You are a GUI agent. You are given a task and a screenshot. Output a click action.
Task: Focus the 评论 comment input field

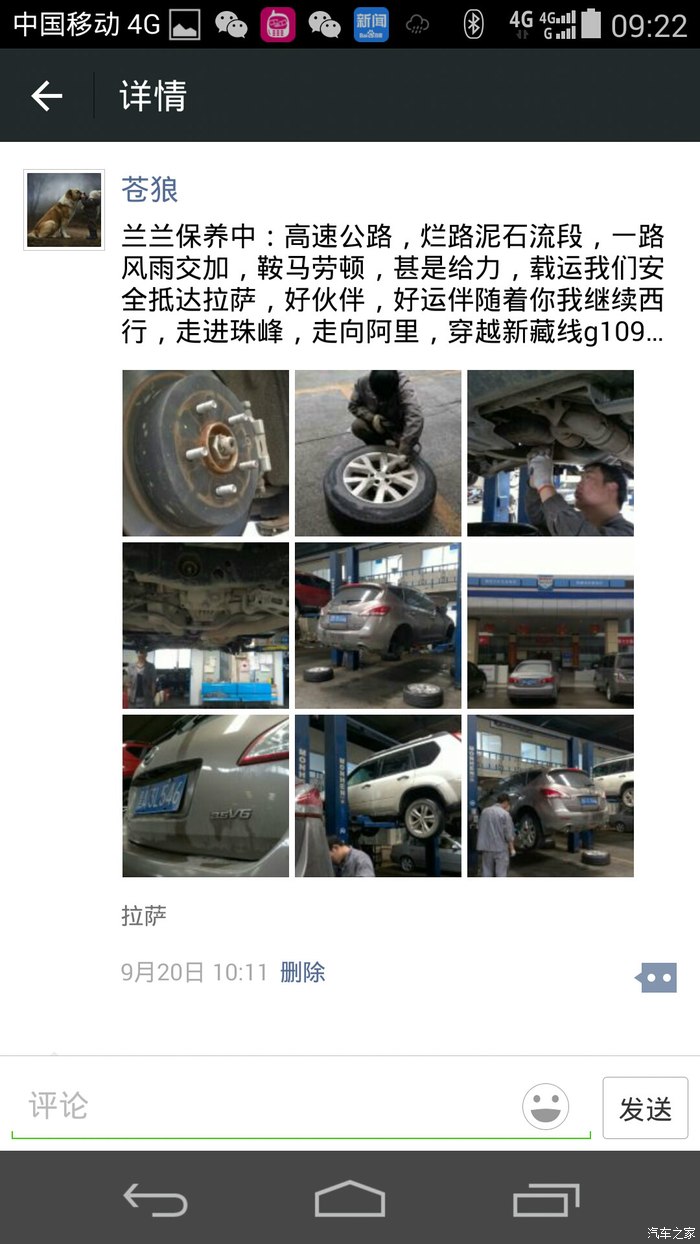click(x=260, y=1107)
